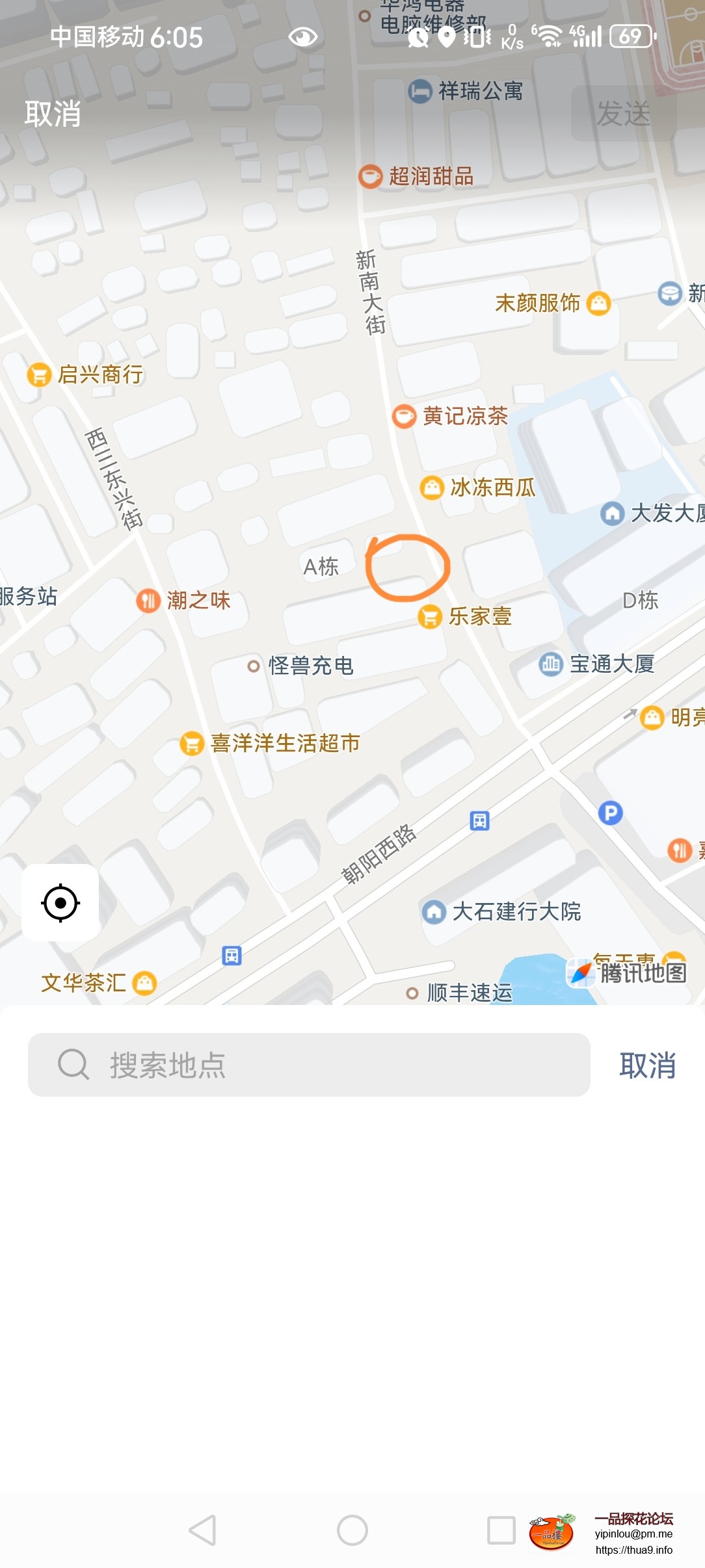Tap the top-left 取消 button
Image resolution: width=705 pixels, height=1568 pixels.
[x=53, y=114]
